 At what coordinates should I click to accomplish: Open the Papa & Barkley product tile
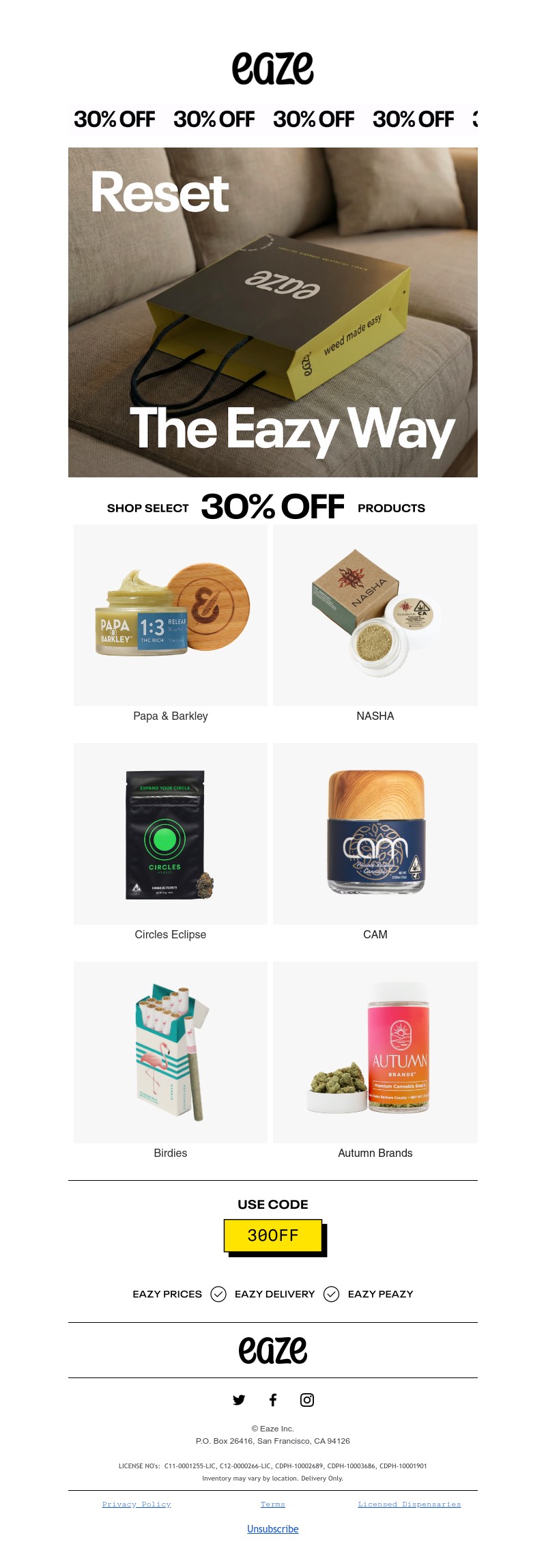coord(171,615)
